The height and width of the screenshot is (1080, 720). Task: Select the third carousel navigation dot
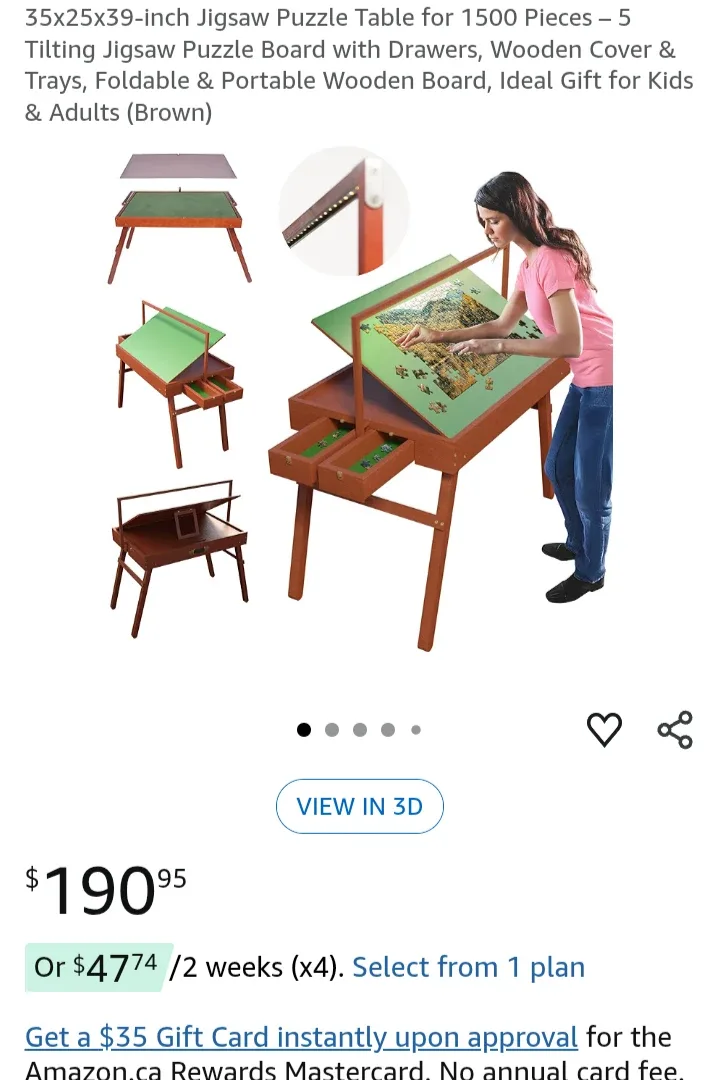[359, 730]
